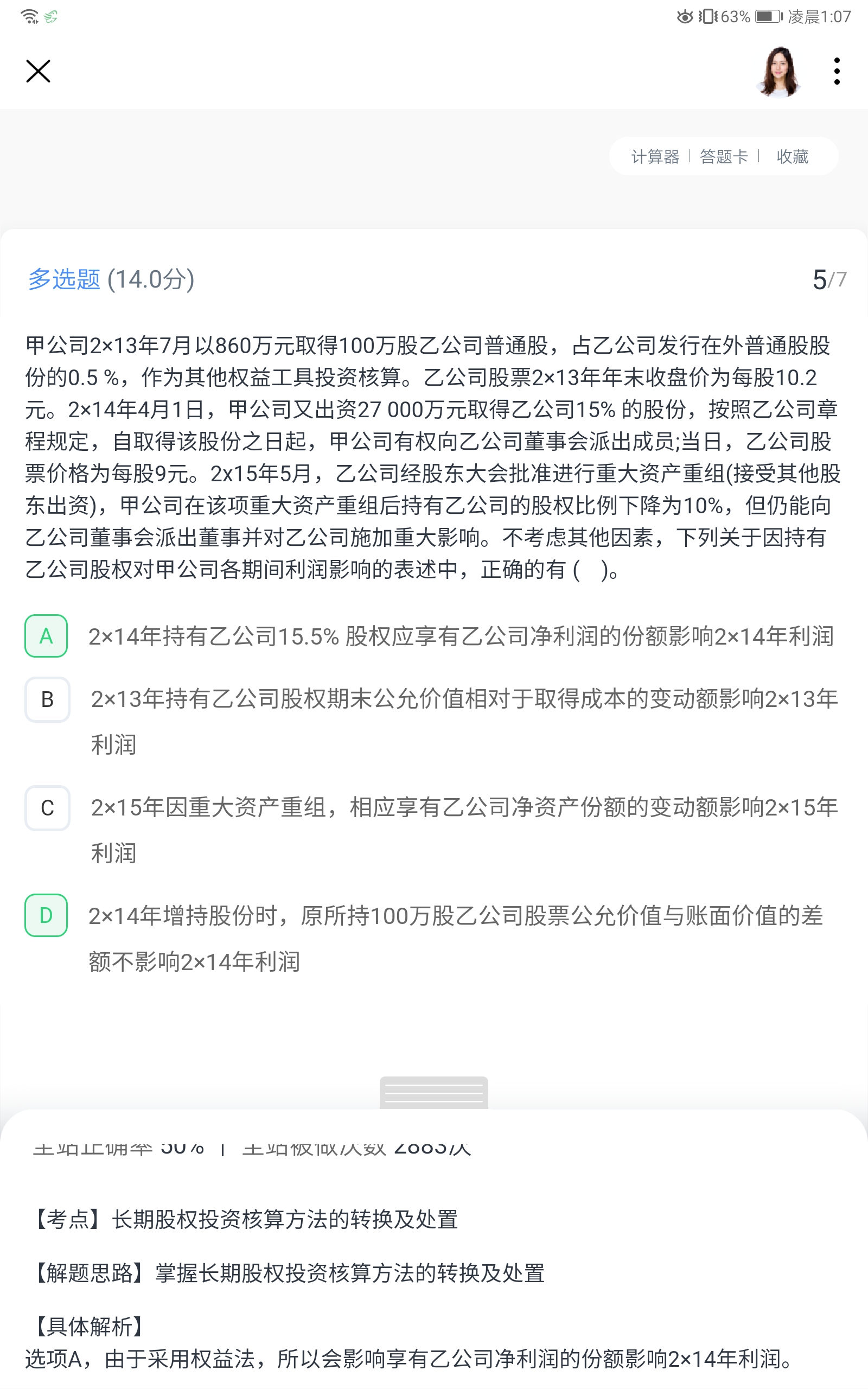Select answer option C

coord(47,807)
